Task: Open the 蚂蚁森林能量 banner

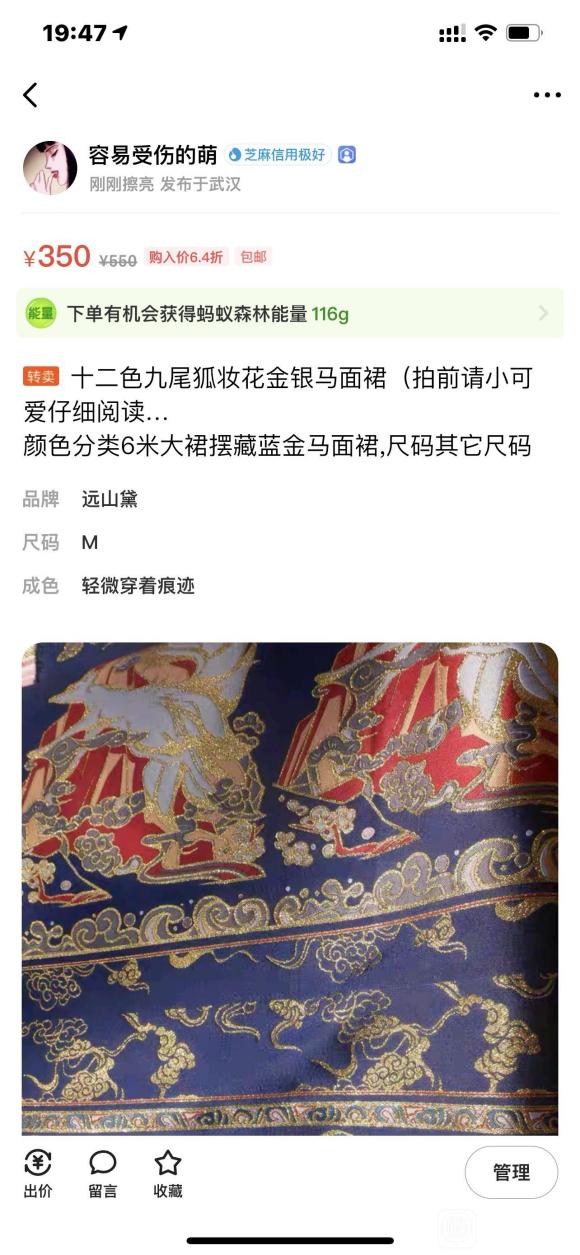Action: tap(290, 314)
